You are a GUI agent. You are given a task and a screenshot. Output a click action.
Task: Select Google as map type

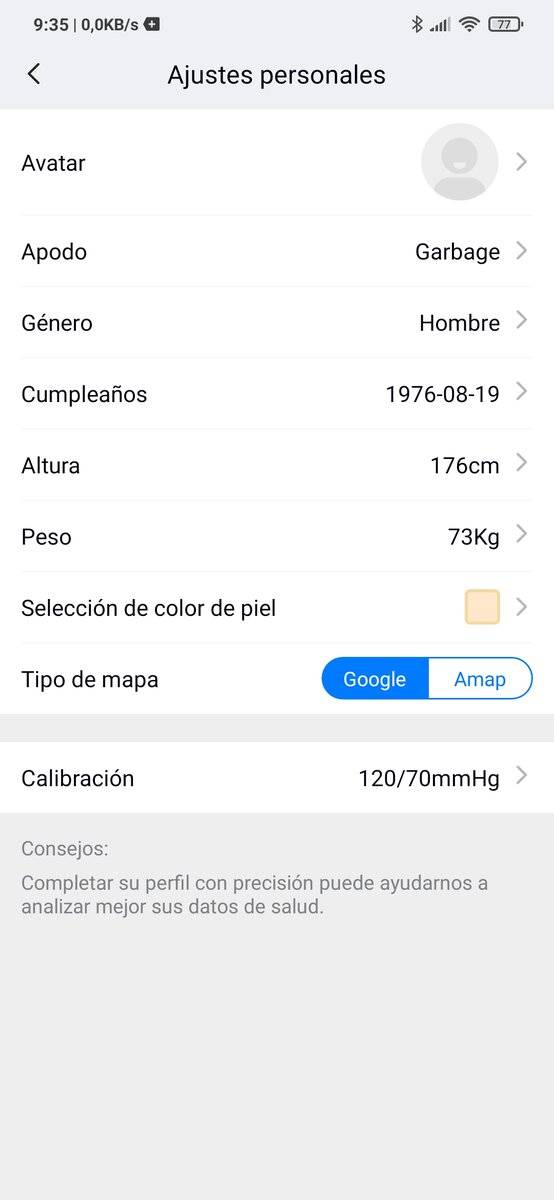(375, 679)
